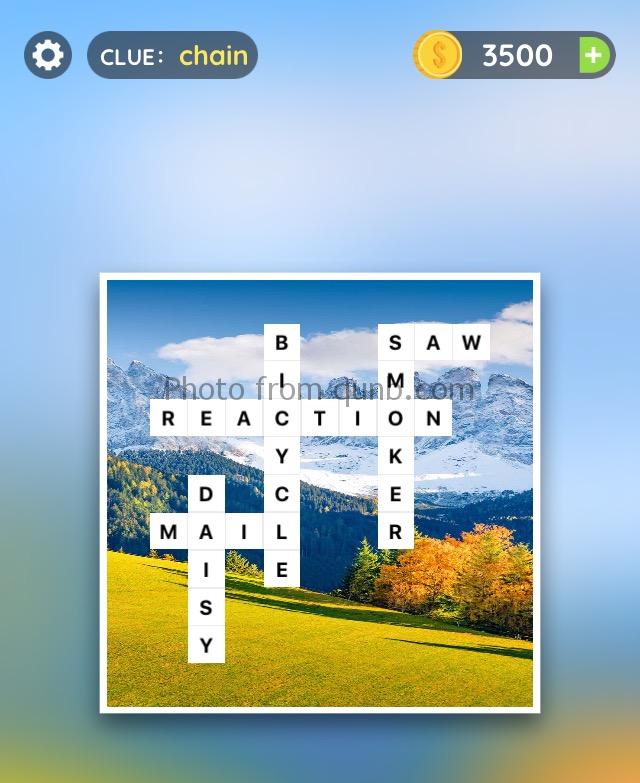
Task: Open the settings gear
Action: [47, 55]
